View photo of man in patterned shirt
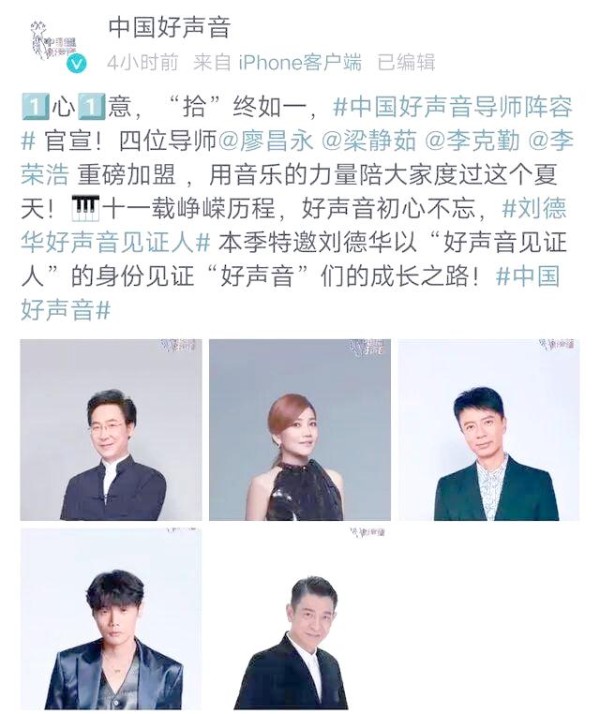 coord(489,430)
